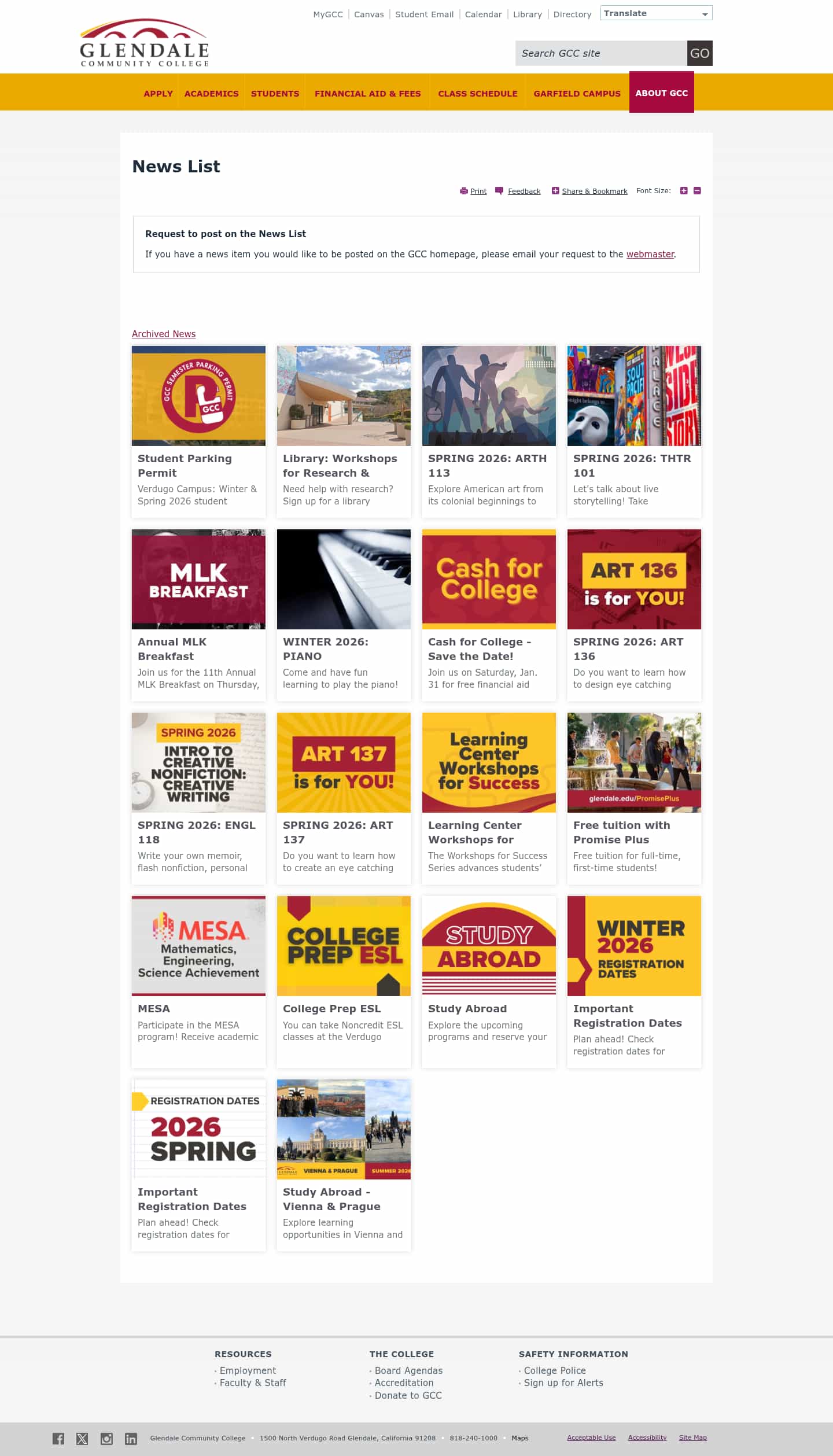The height and width of the screenshot is (1456, 833).
Task: Open the Annual MLK Breakfast news card
Action: coord(198,614)
